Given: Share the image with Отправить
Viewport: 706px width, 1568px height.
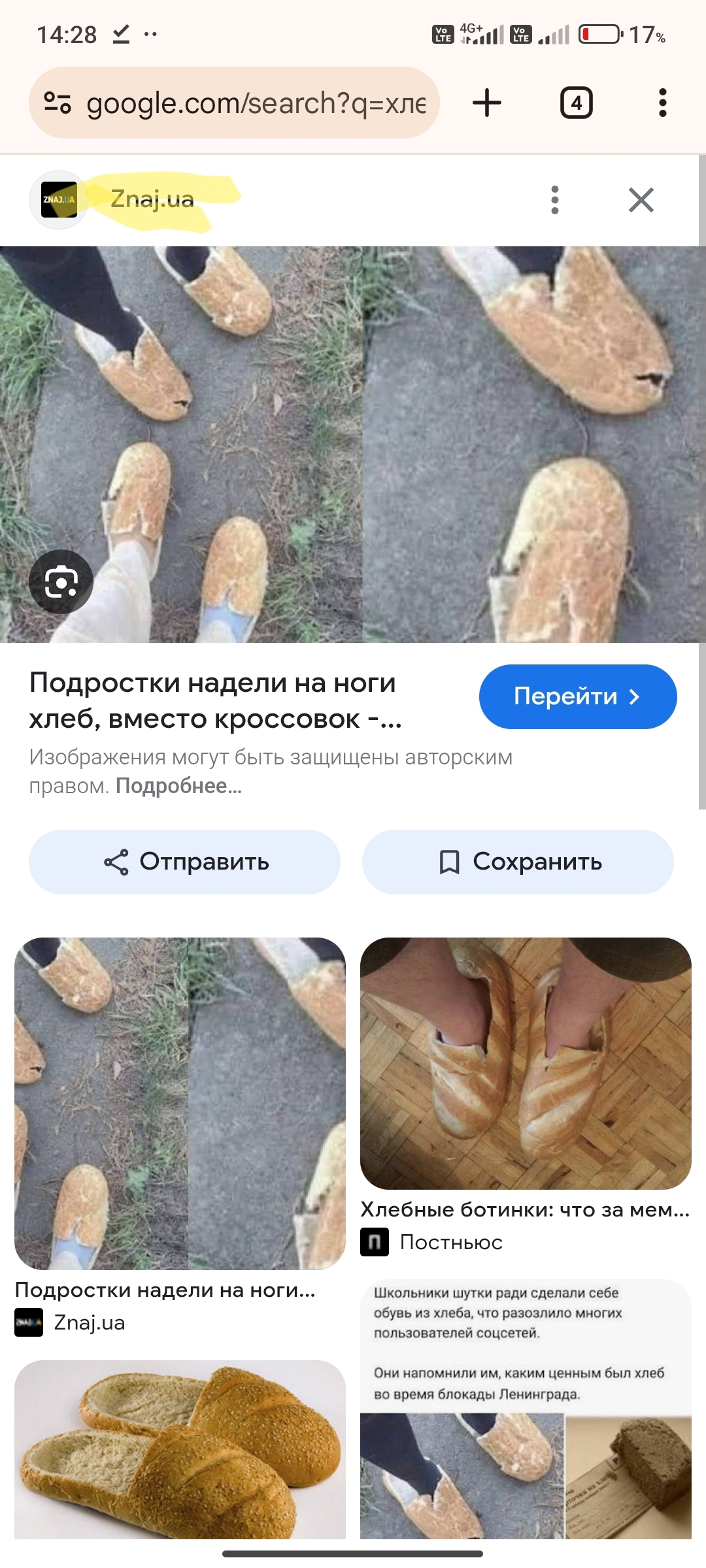Looking at the screenshot, I should (x=184, y=862).
